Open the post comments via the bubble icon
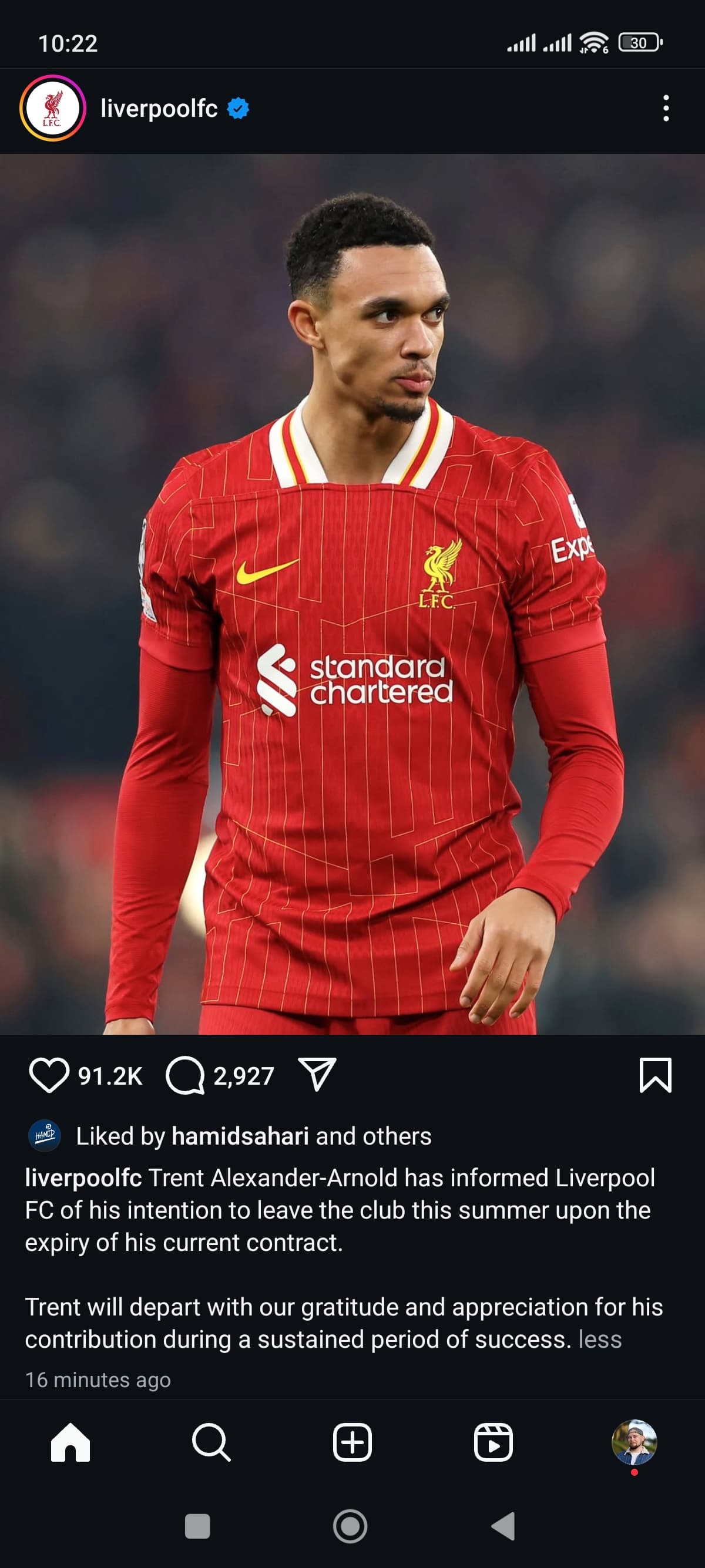This screenshot has width=705, height=1568. pyautogui.click(x=185, y=1075)
